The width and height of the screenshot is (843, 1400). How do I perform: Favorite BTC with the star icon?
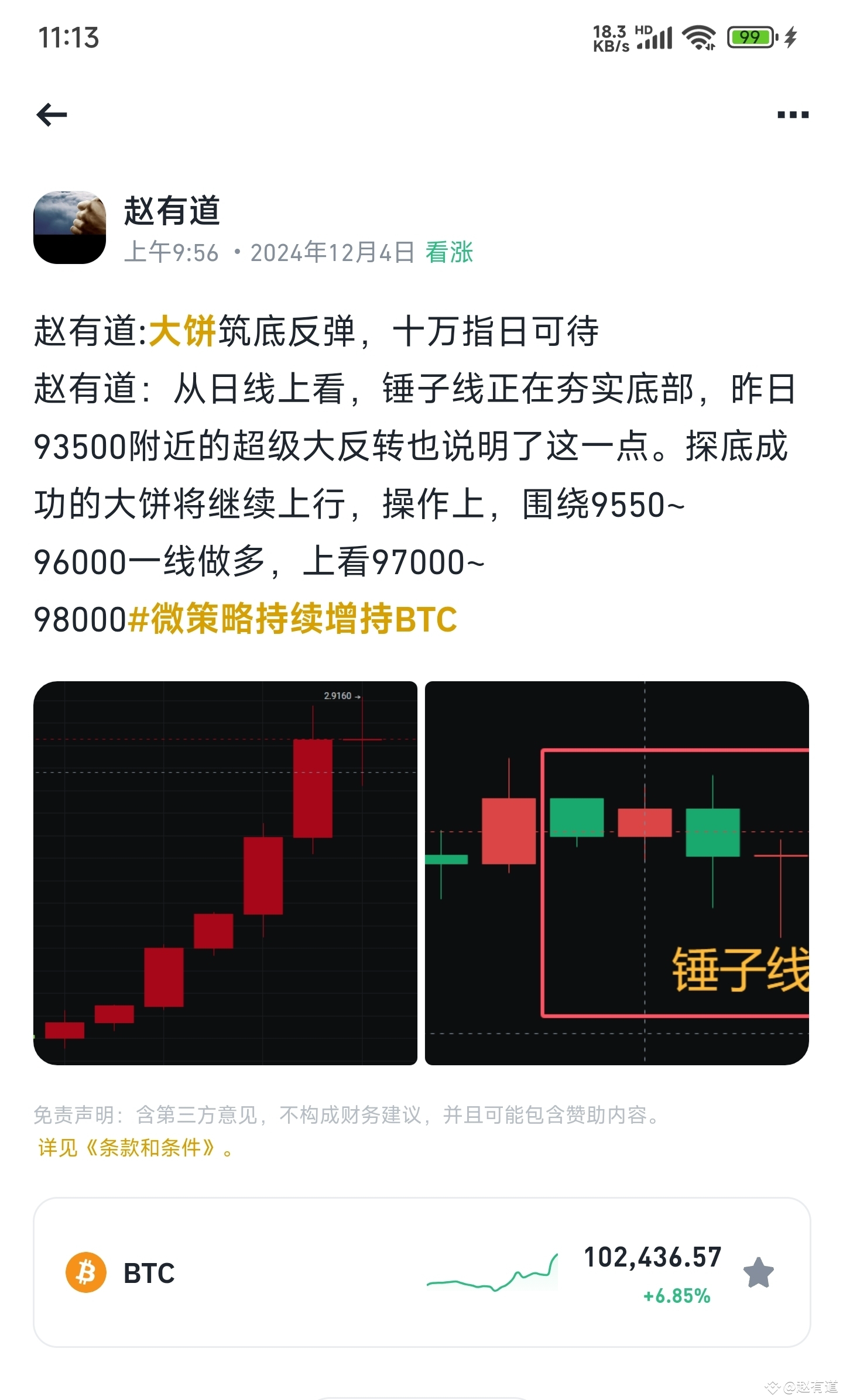tap(758, 1273)
